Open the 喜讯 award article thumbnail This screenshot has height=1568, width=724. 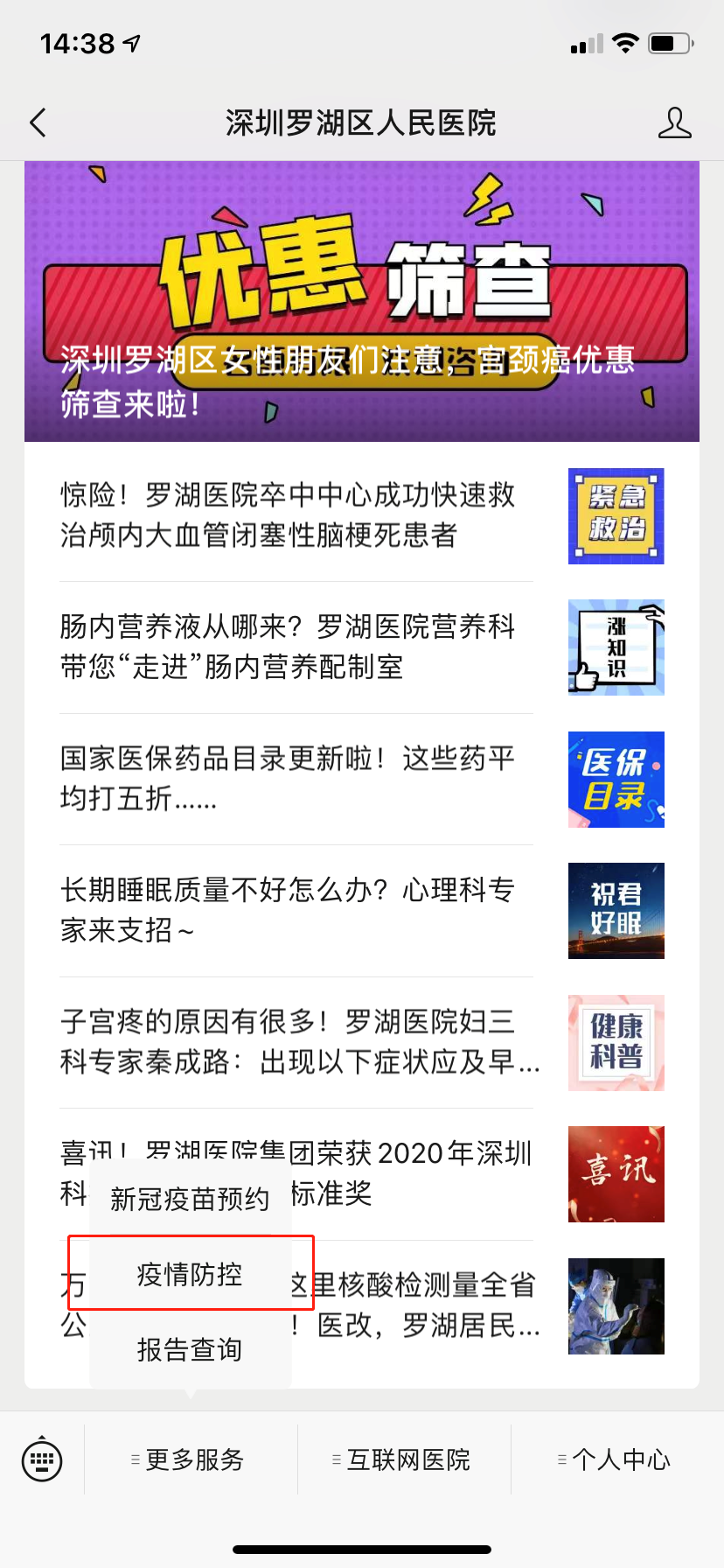pos(616,1173)
